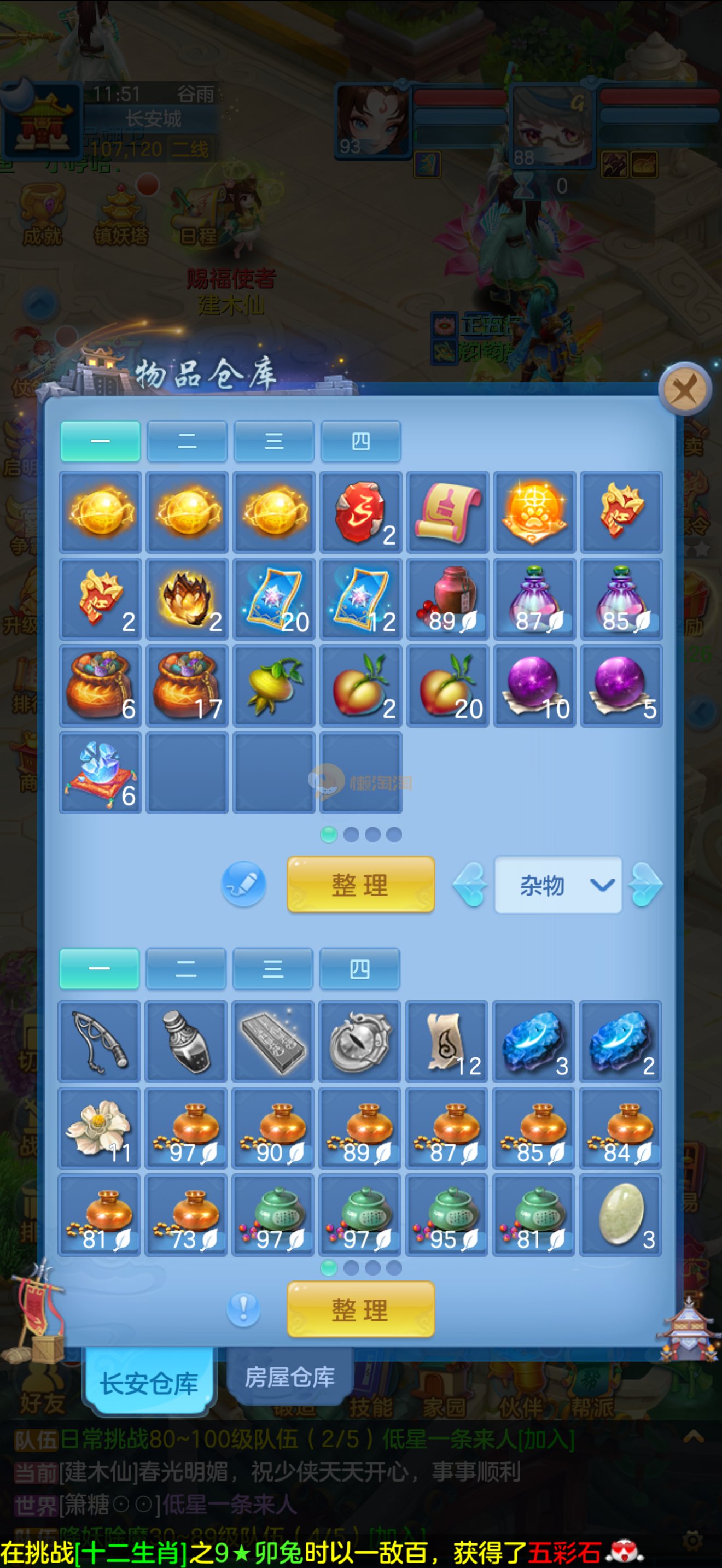Image resolution: width=722 pixels, height=1568 pixels.
Task: Select the 长安仓库 tab
Action: click(149, 1384)
